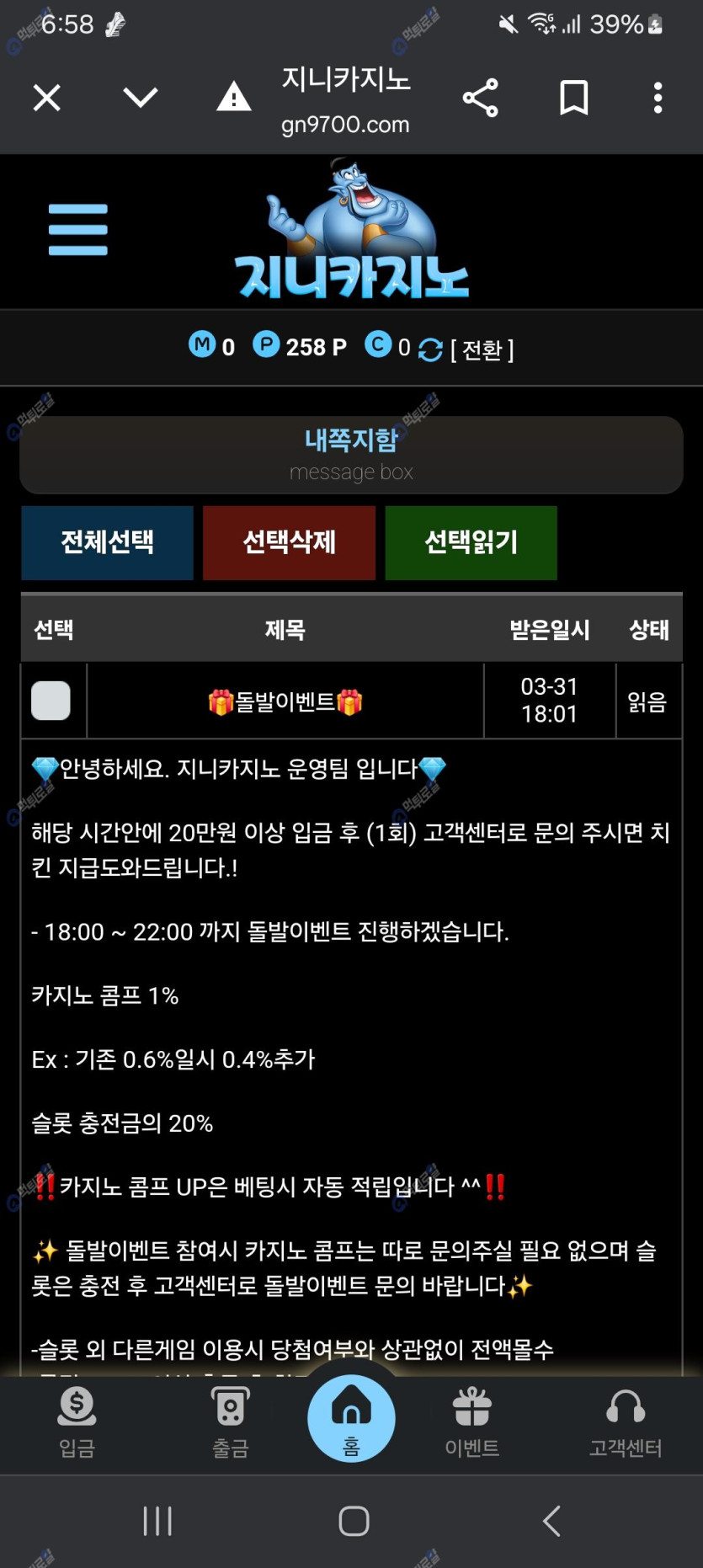The height and width of the screenshot is (1568, 703).
Task: Mark selected as read with 선택읽기
Action: pyautogui.click(x=471, y=542)
